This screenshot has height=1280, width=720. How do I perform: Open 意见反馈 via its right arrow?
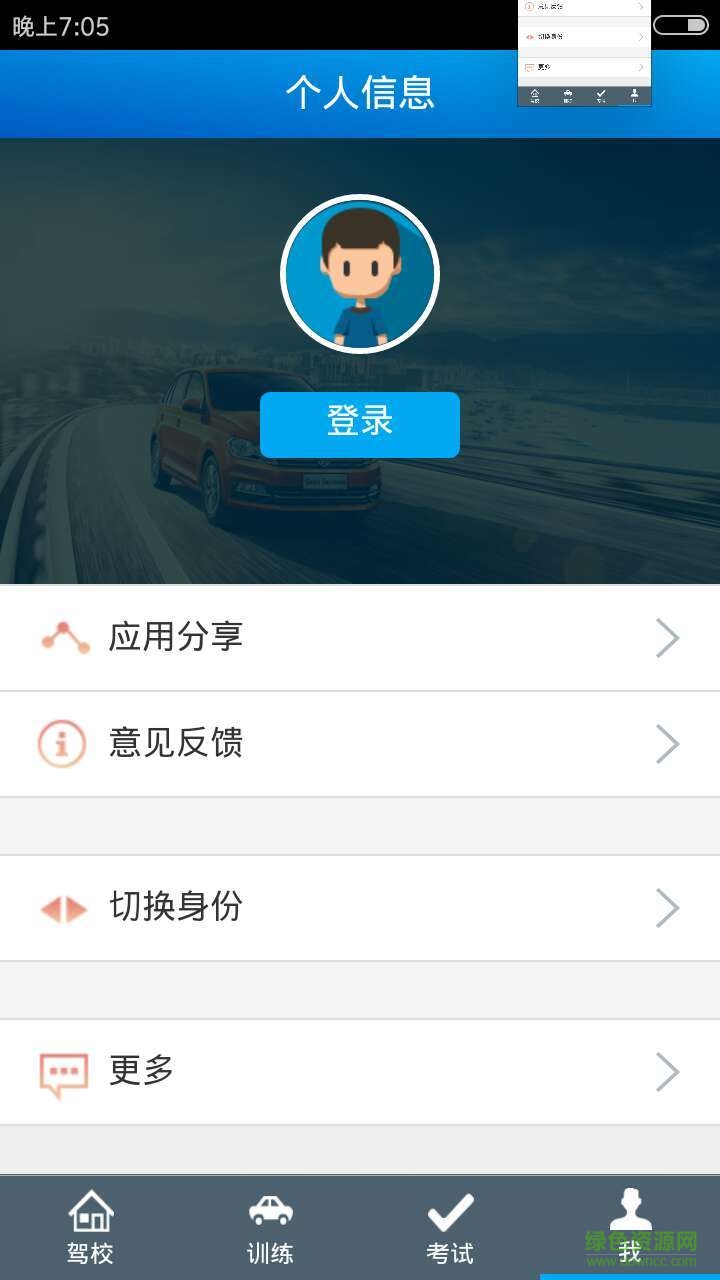(667, 743)
